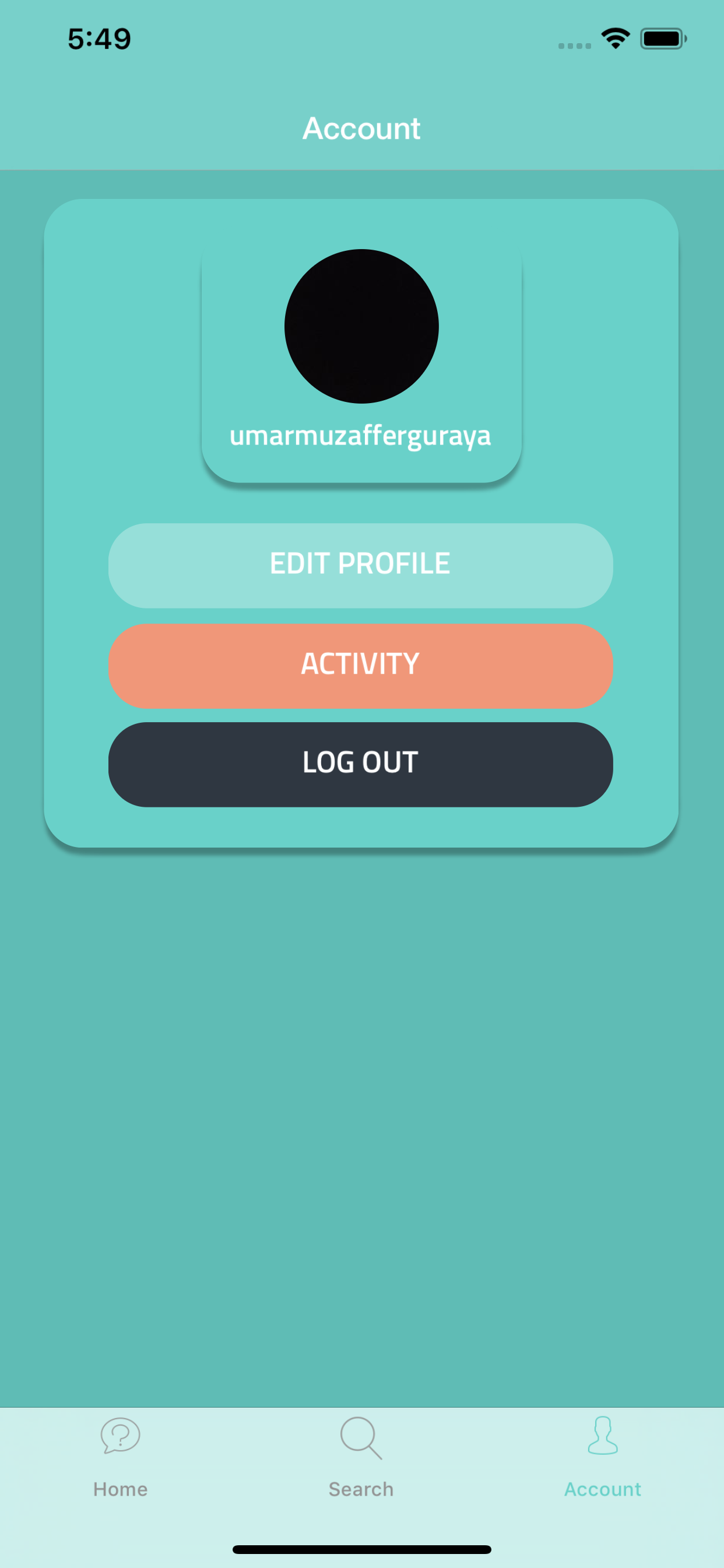724x1568 pixels.
Task: Tap the Account person silhouette icon
Action: point(602,1436)
